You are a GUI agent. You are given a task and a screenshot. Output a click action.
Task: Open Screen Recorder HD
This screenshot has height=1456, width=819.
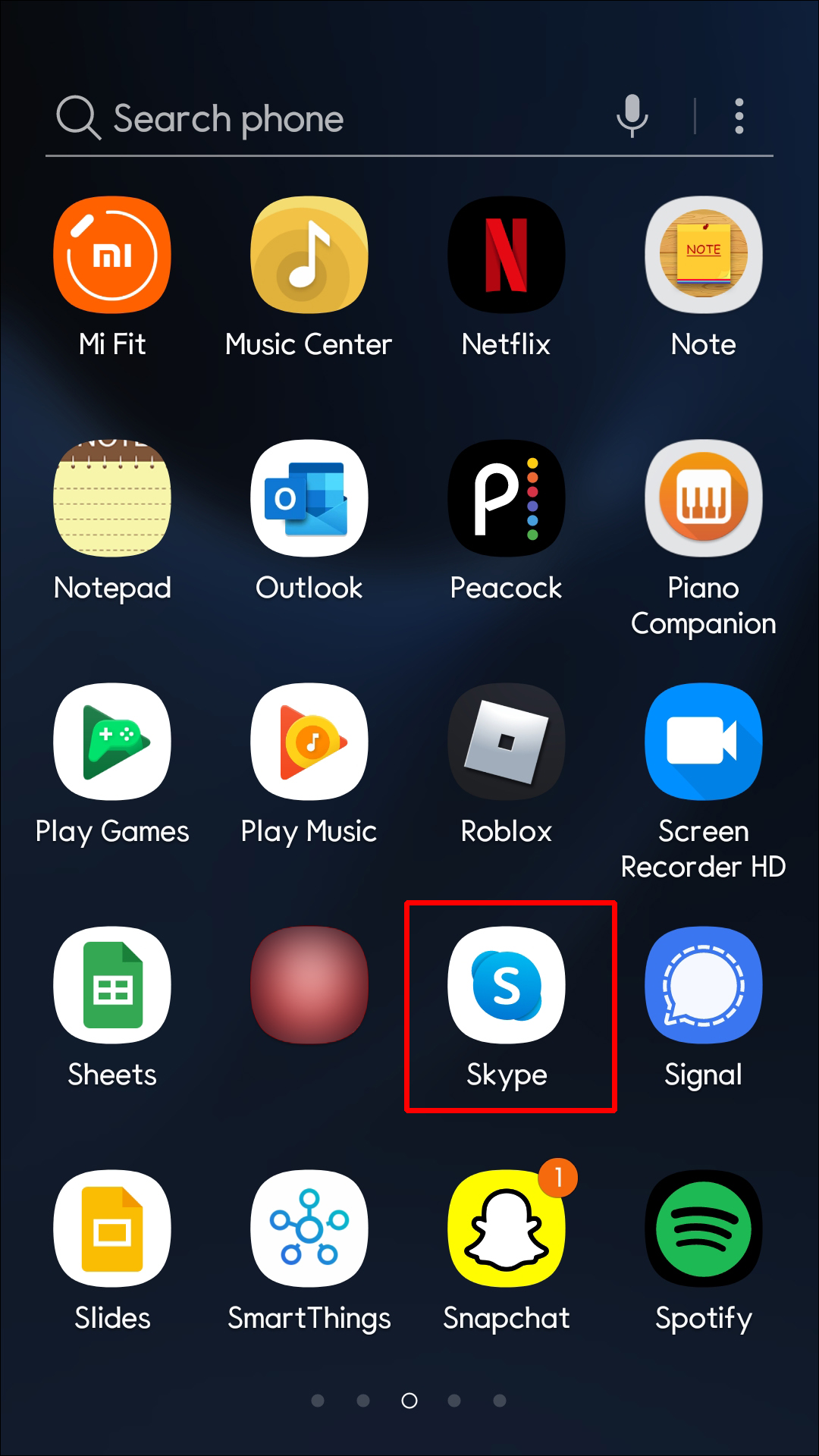click(x=704, y=742)
